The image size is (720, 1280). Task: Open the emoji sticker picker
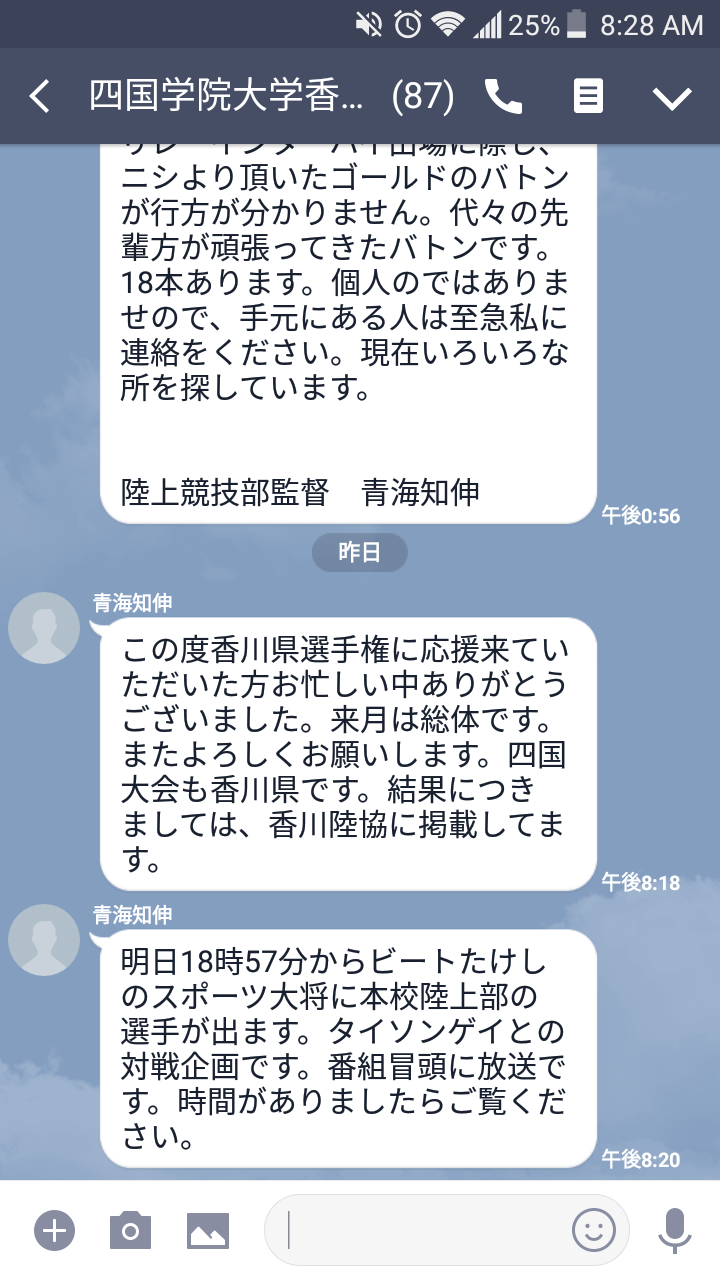tap(593, 1229)
